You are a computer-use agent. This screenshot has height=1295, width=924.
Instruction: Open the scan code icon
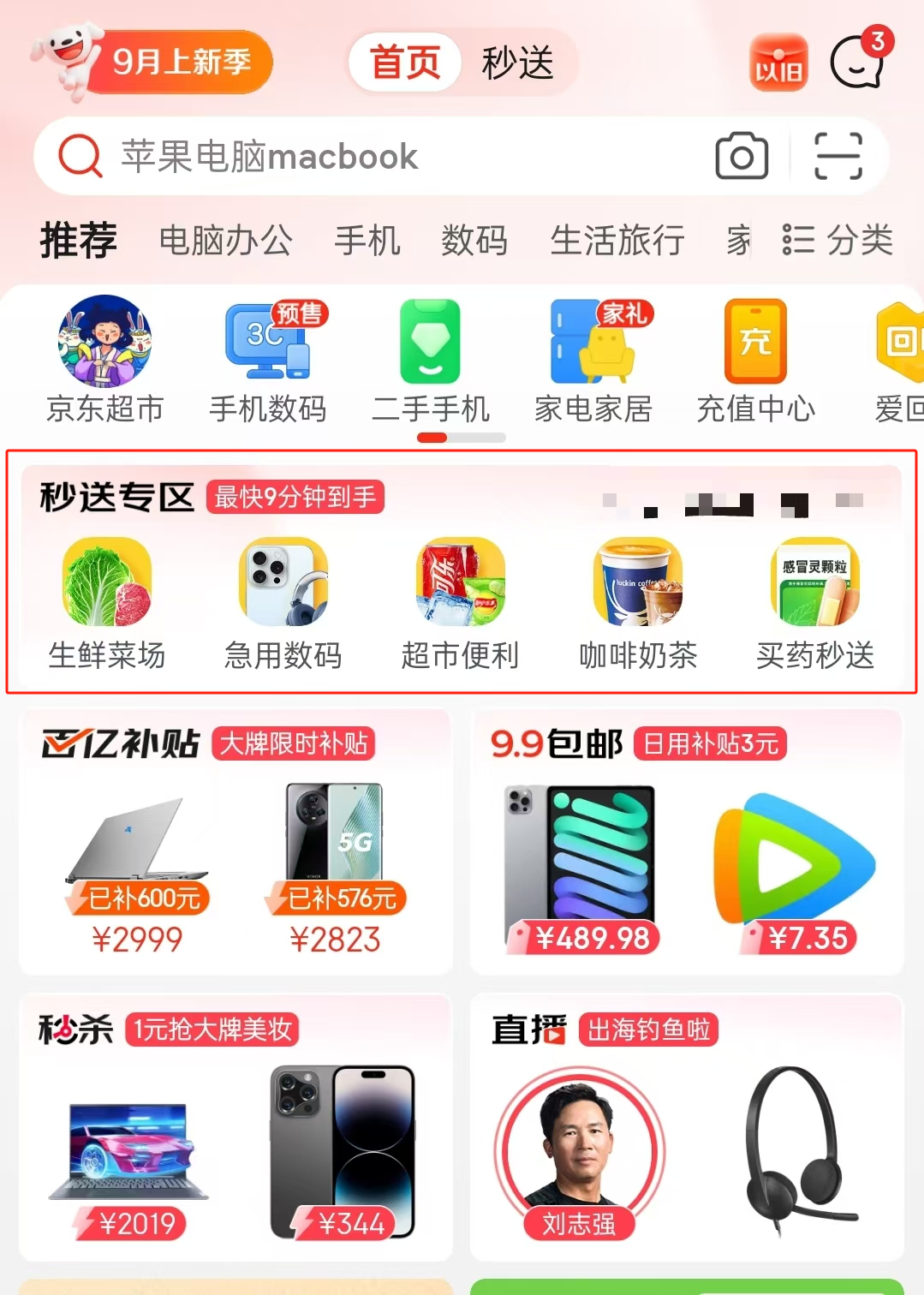(x=838, y=156)
